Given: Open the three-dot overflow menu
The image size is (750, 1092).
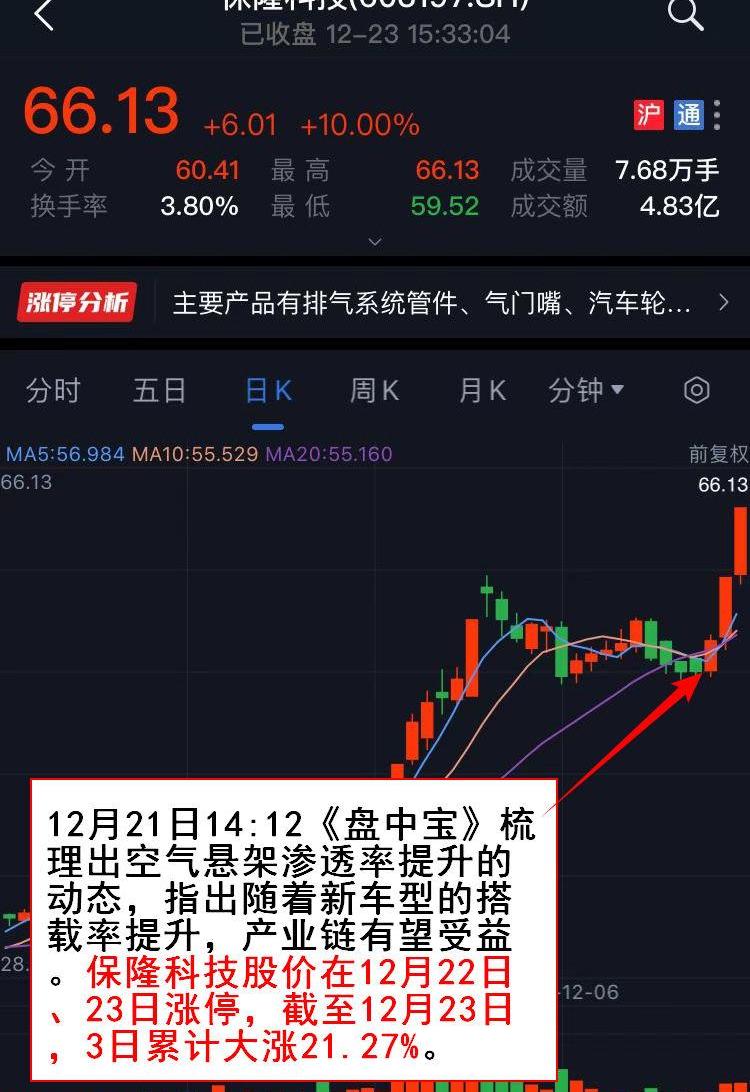Looking at the screenshot, I should (717, 115).
